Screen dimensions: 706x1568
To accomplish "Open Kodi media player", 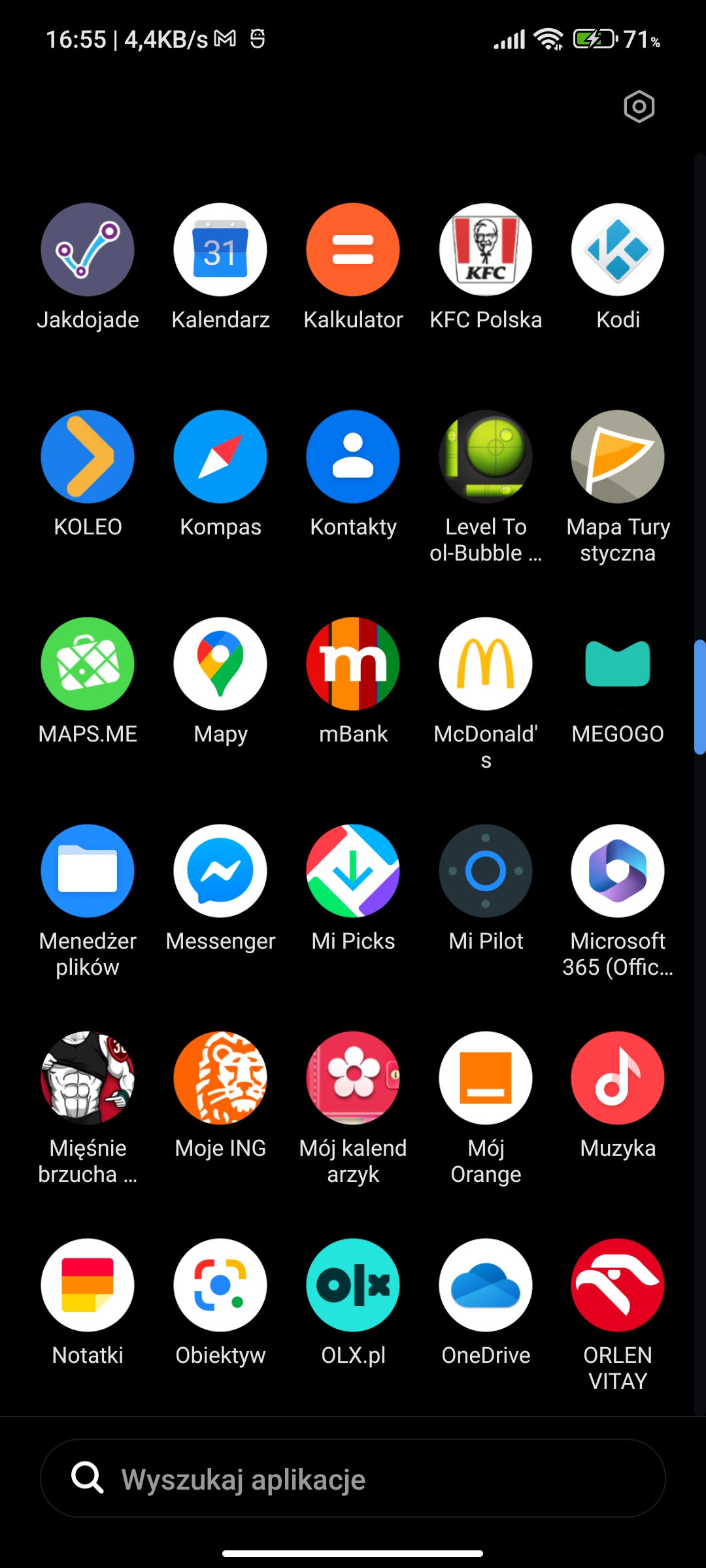I will click(x=618, y=250).
